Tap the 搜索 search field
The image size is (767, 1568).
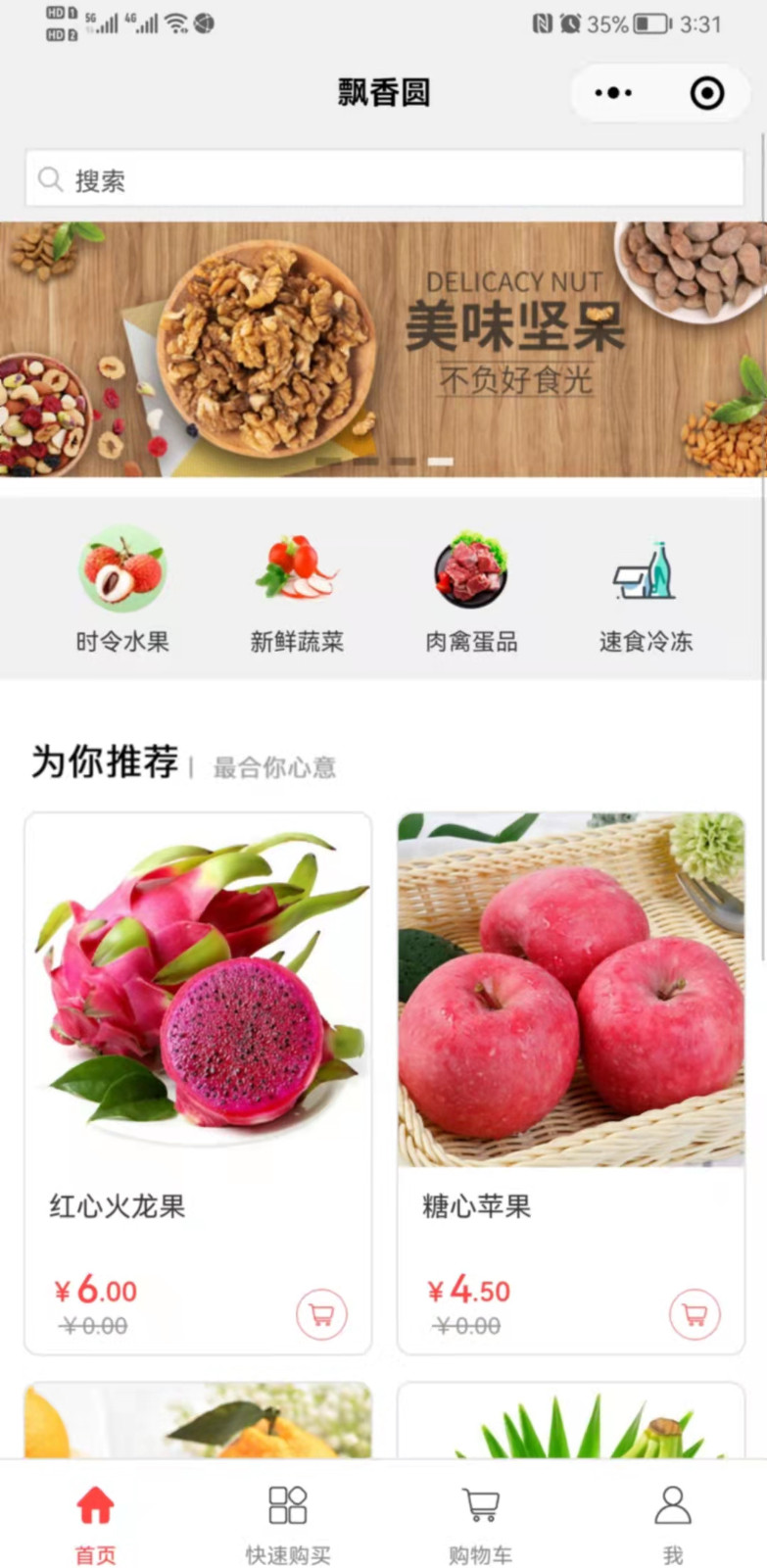click(x=384, y=179)
